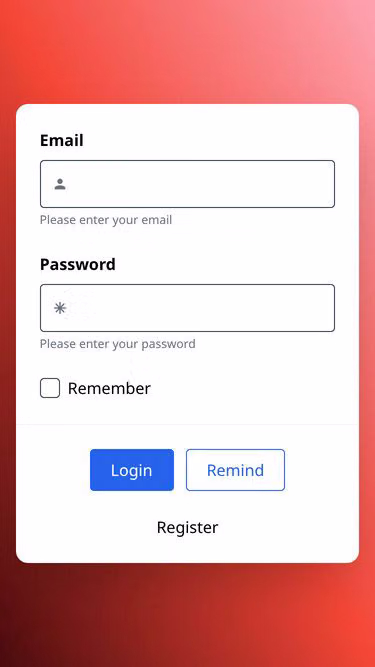Hit the blue Login button
Screen dimensions: 375x667
pos(132,470)
